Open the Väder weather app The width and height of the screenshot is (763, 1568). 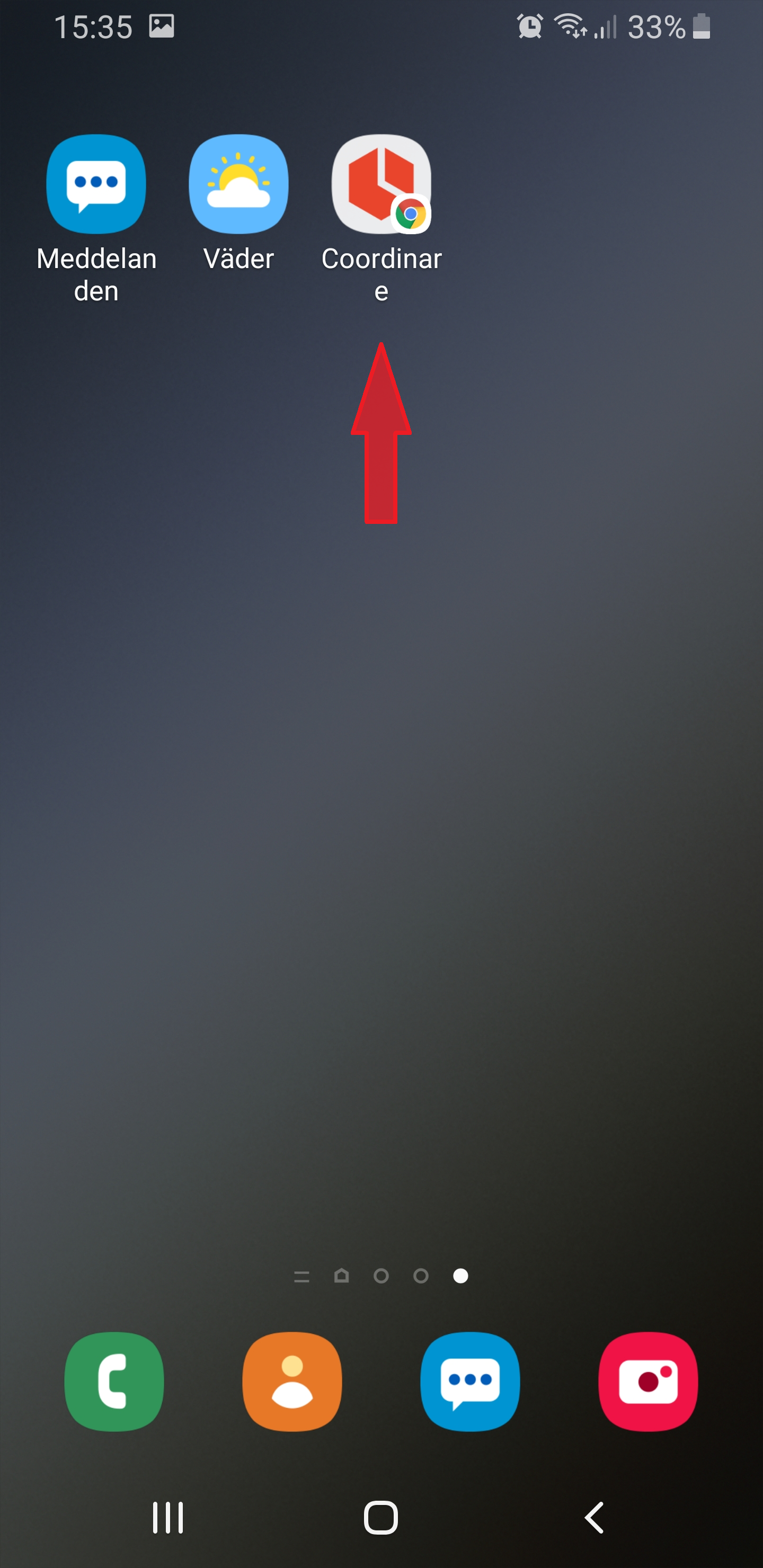239,184
